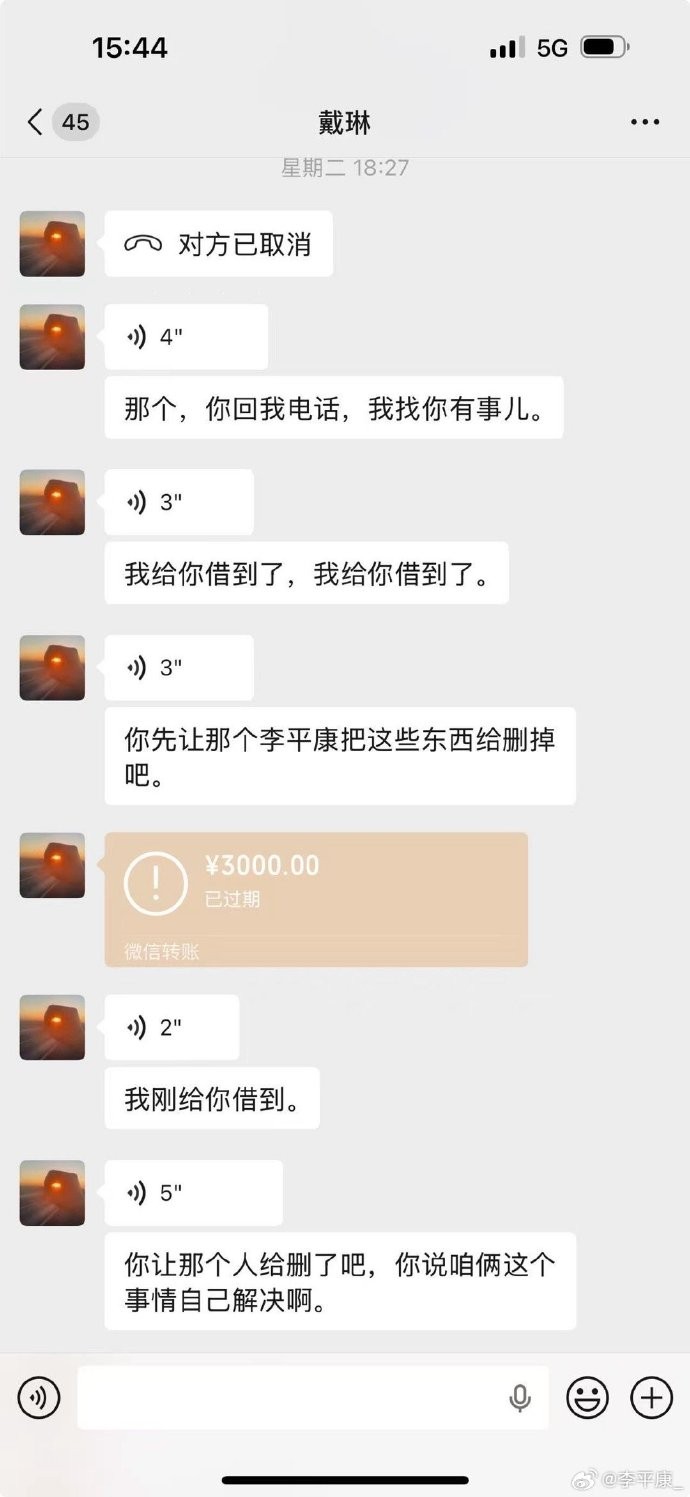Open the chat's three-dot options menu
This screenshot has height=1497, width=690.
645,122
